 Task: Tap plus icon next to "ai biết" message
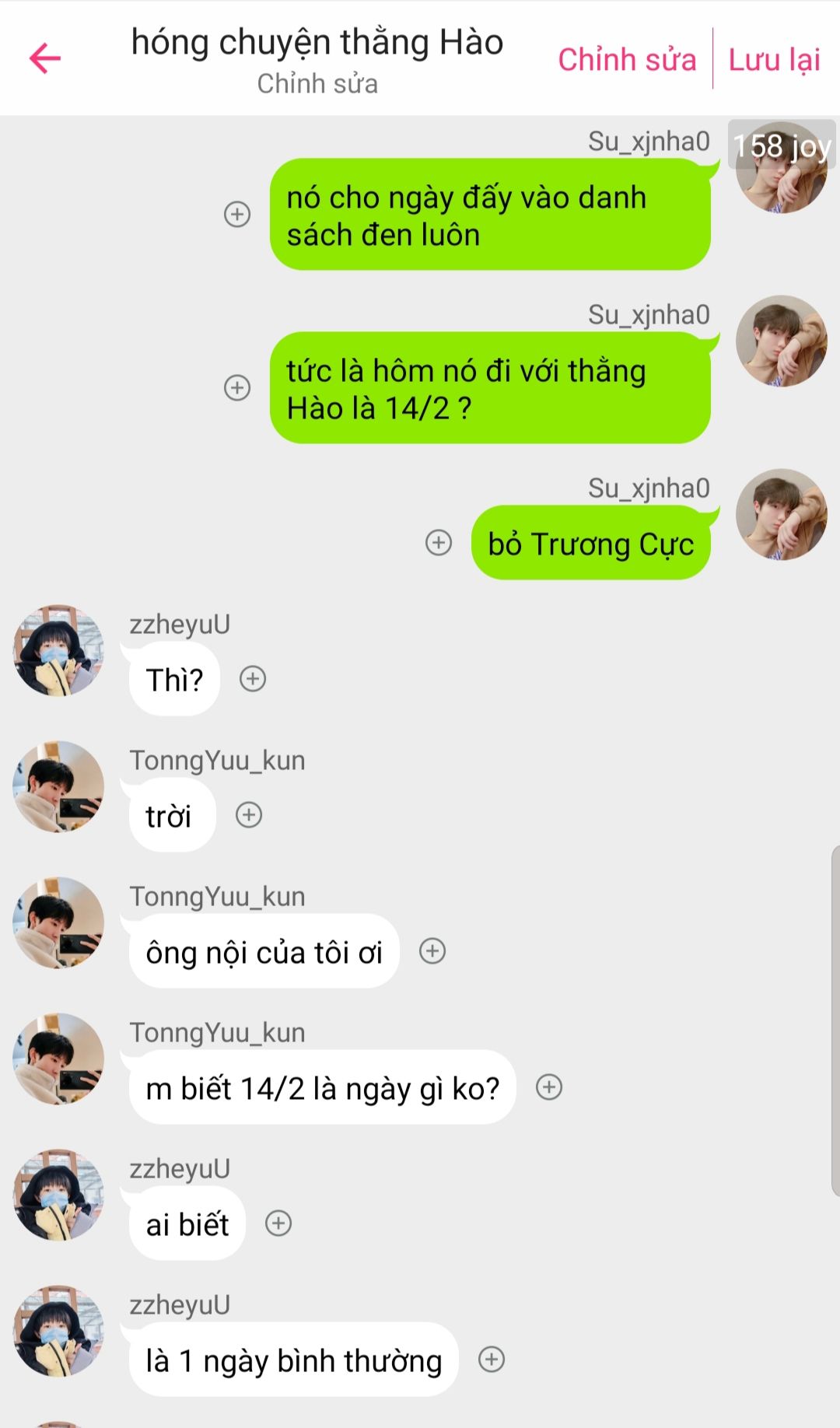pos(278,1223)
